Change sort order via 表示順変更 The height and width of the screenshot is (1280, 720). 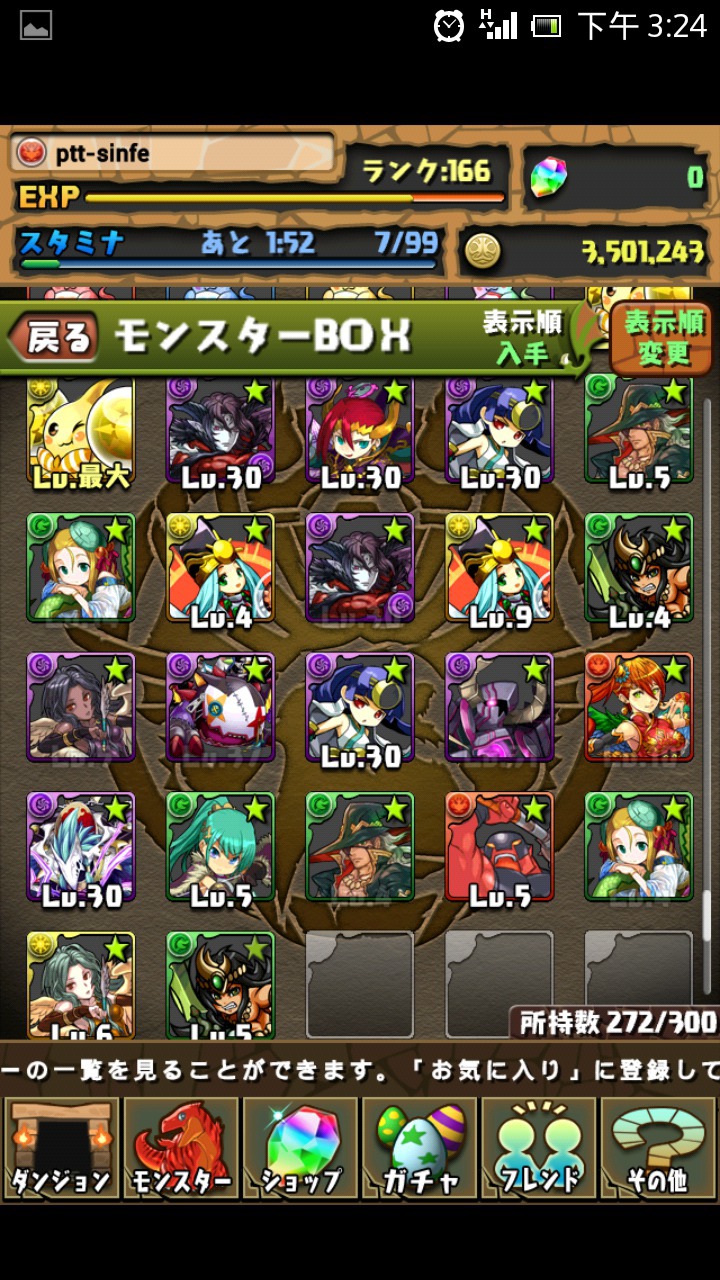point(663,338)
